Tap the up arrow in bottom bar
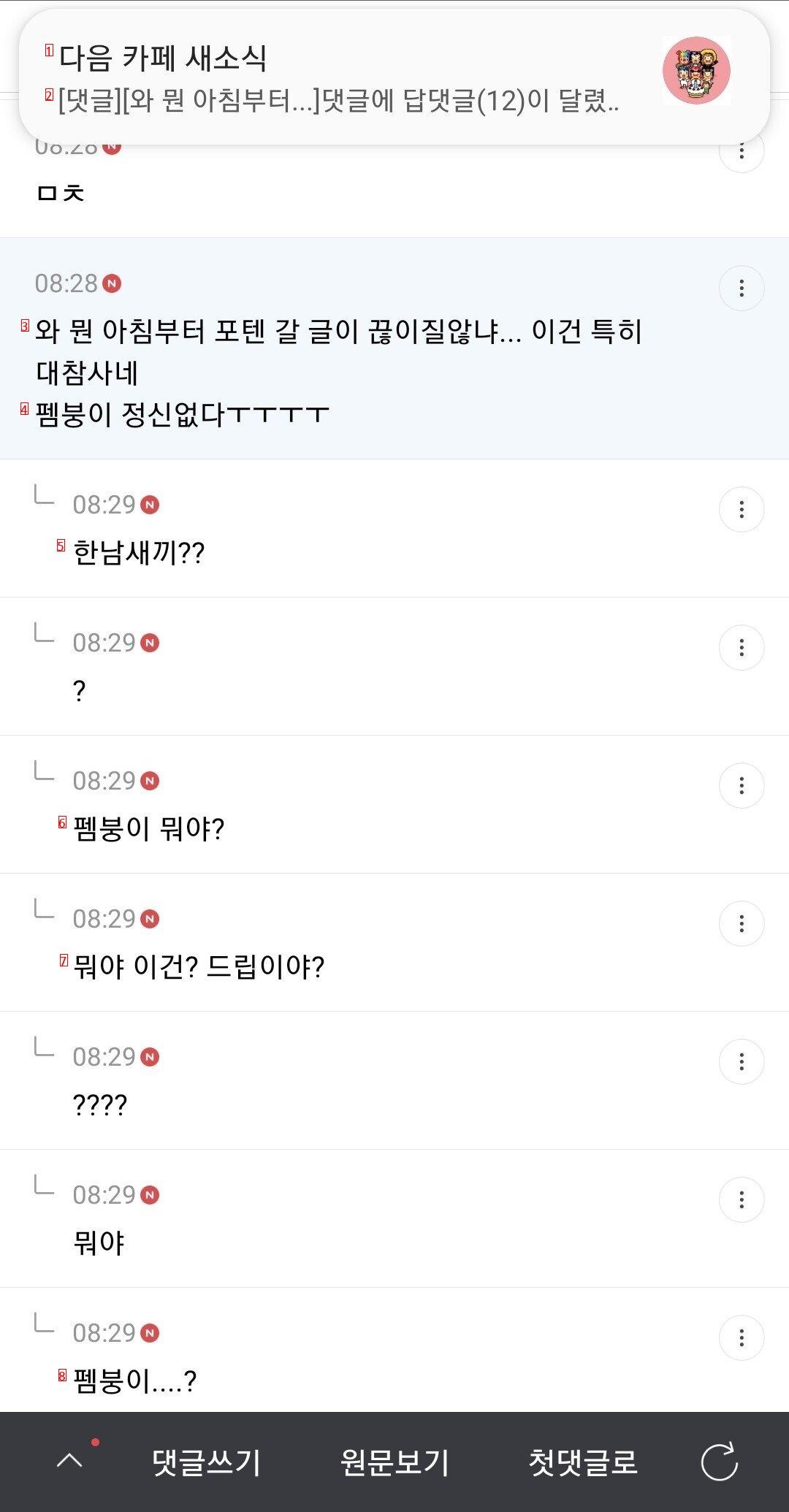This screenshot has width=789, height=1512. [x=70, y=1461]
